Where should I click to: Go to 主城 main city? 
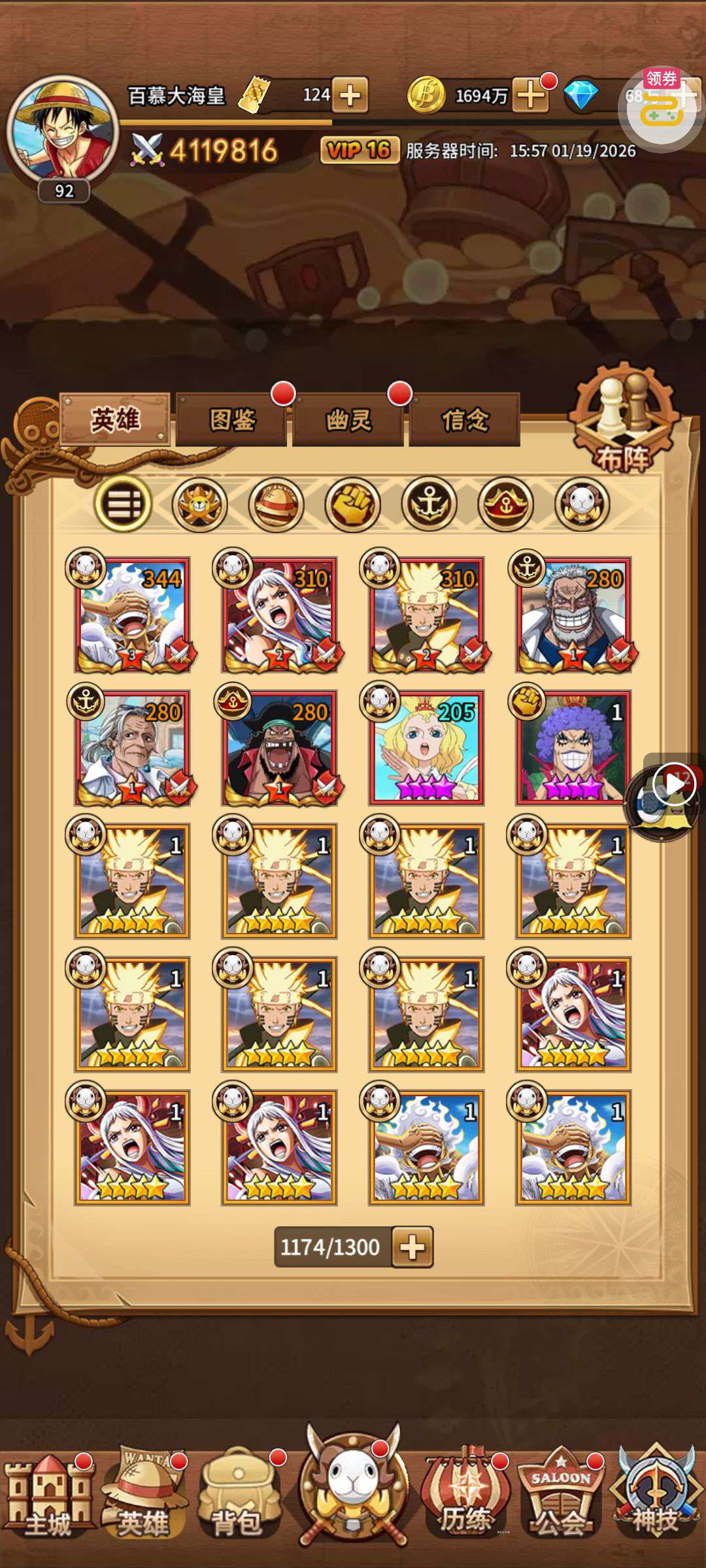pyautogui.click(x=47, y=1496)
